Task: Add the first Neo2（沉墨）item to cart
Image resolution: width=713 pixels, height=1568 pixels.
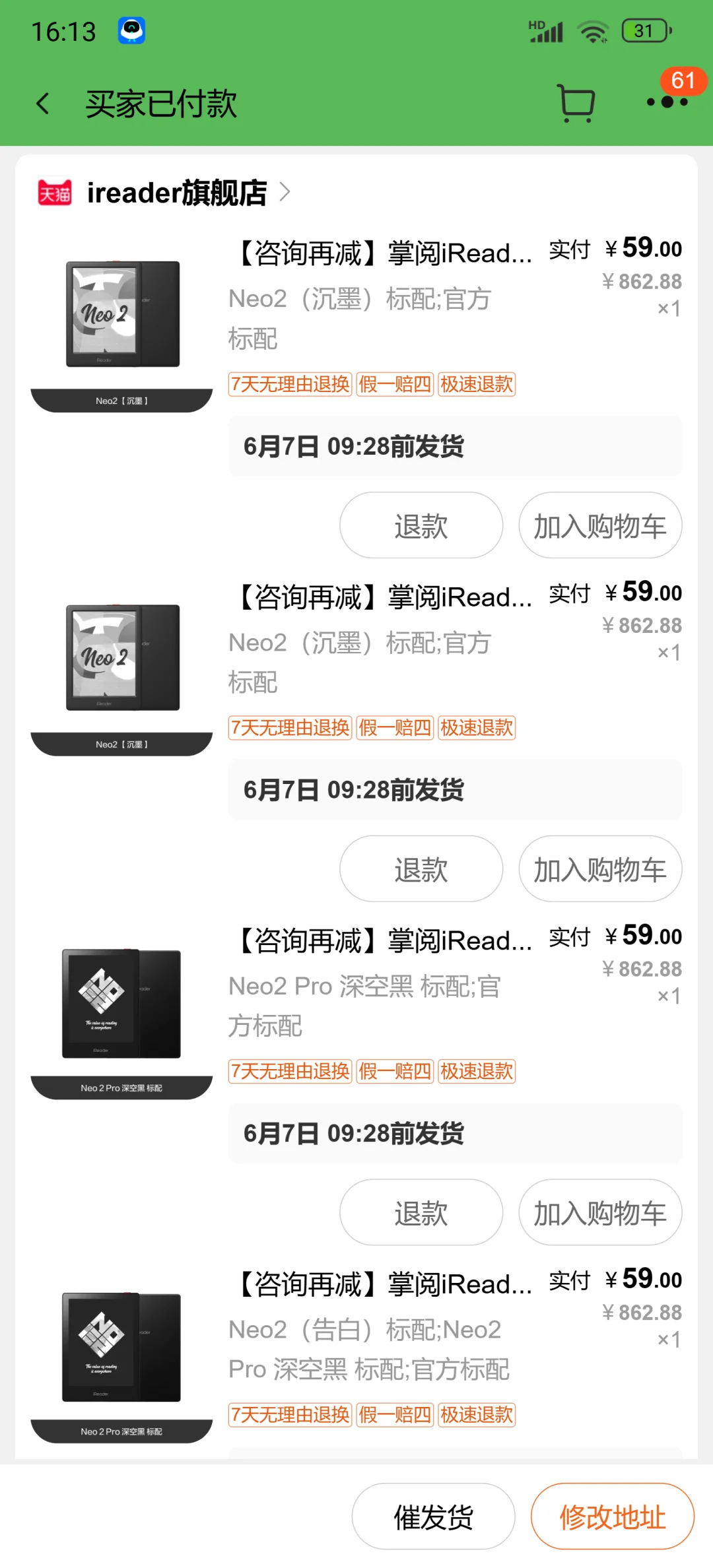Action: pos(599,526)
